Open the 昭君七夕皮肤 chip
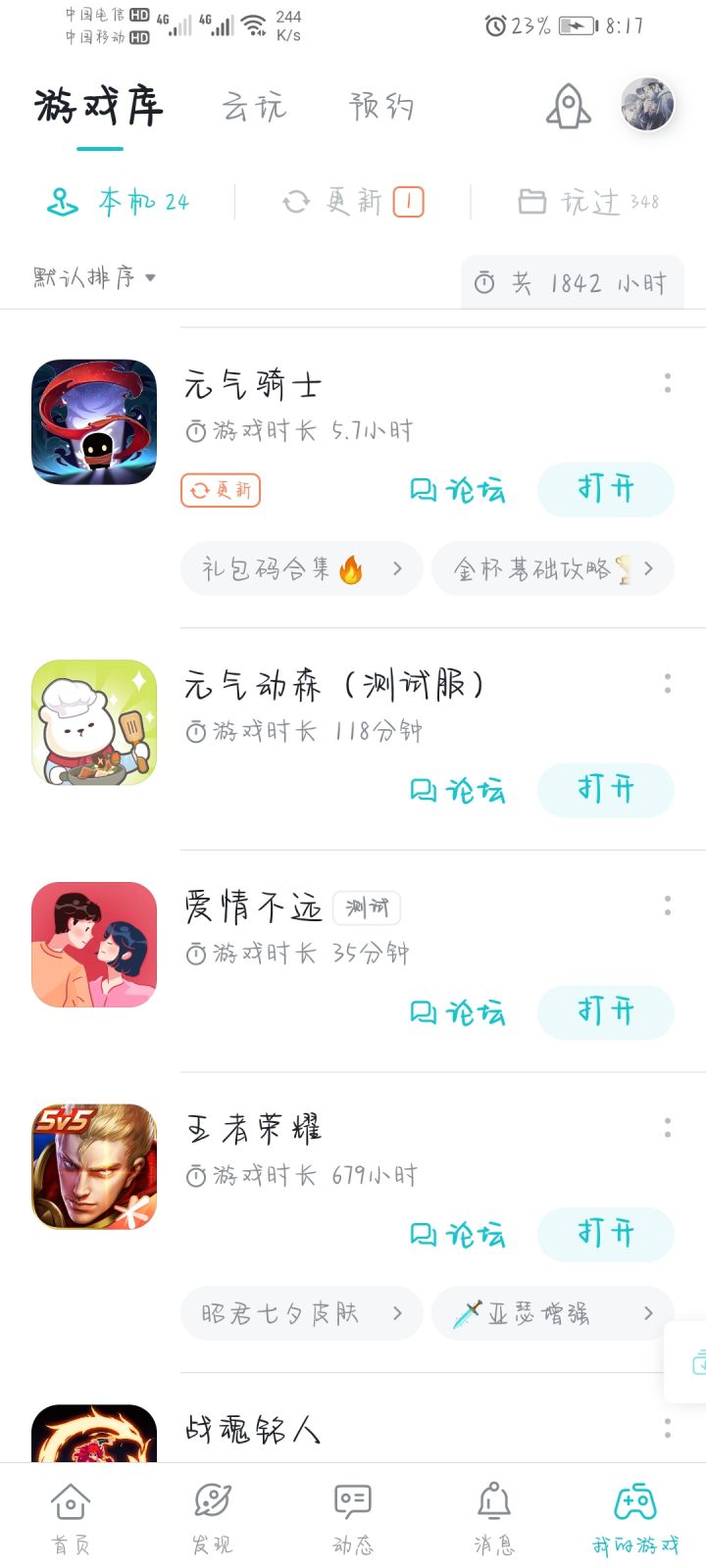Image resolution: width=706 pixels, height=1568 pixels. [x=301, y=1313]
